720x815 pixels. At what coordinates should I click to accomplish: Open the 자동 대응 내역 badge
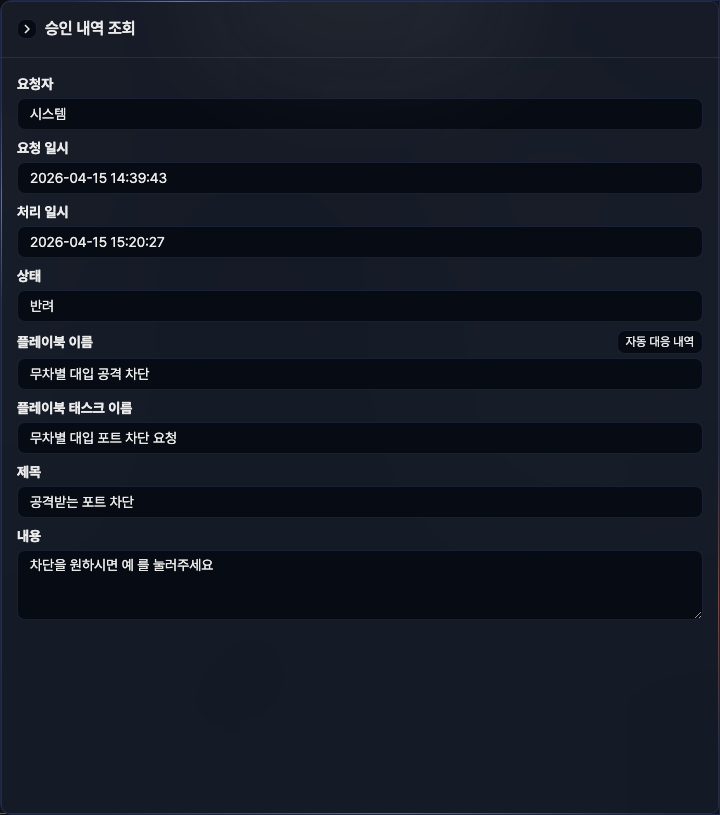coord(659,342)
